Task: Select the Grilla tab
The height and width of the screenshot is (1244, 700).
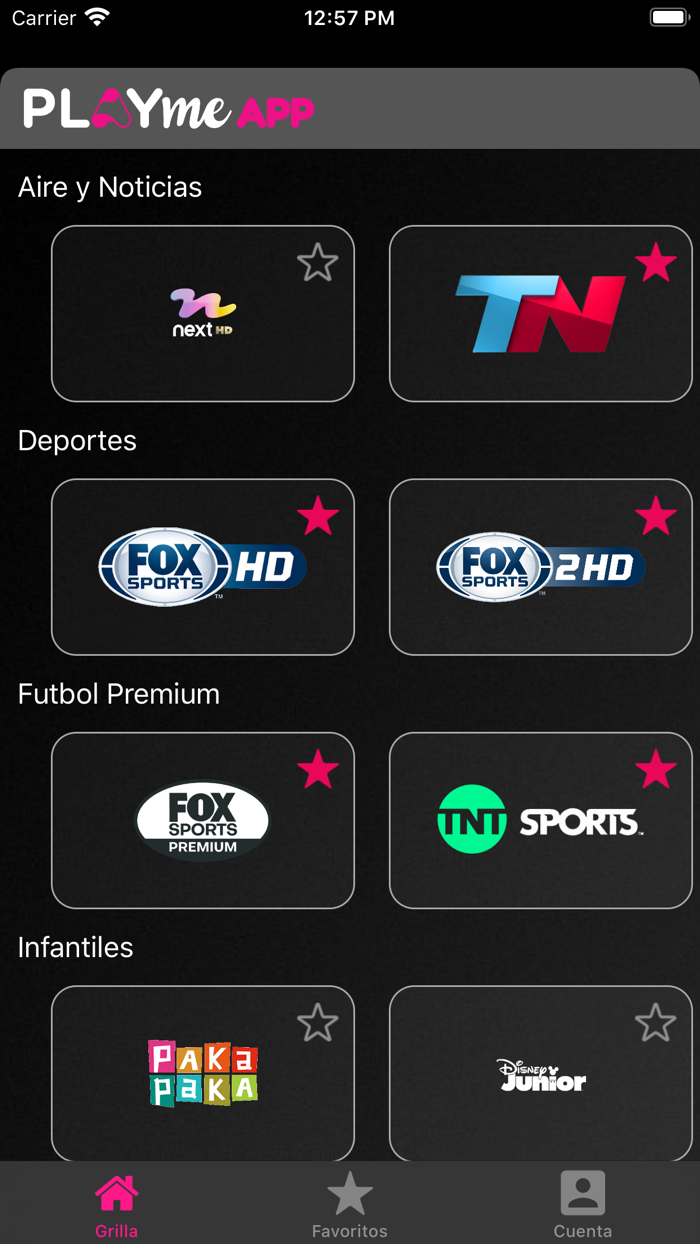Action: (116, 1205)
